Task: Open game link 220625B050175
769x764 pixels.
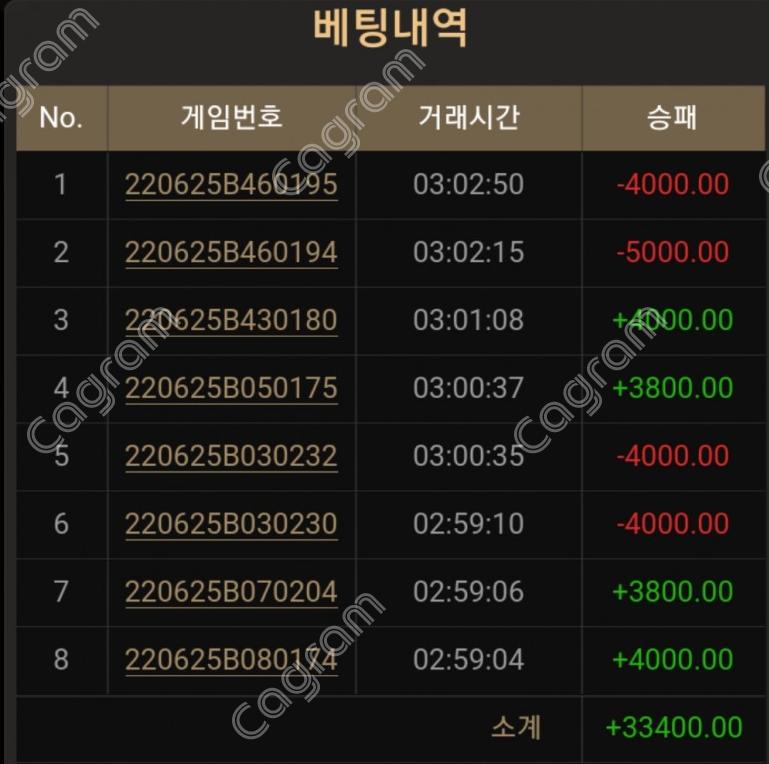Action: pyautogui.click(x=231, y=388)
